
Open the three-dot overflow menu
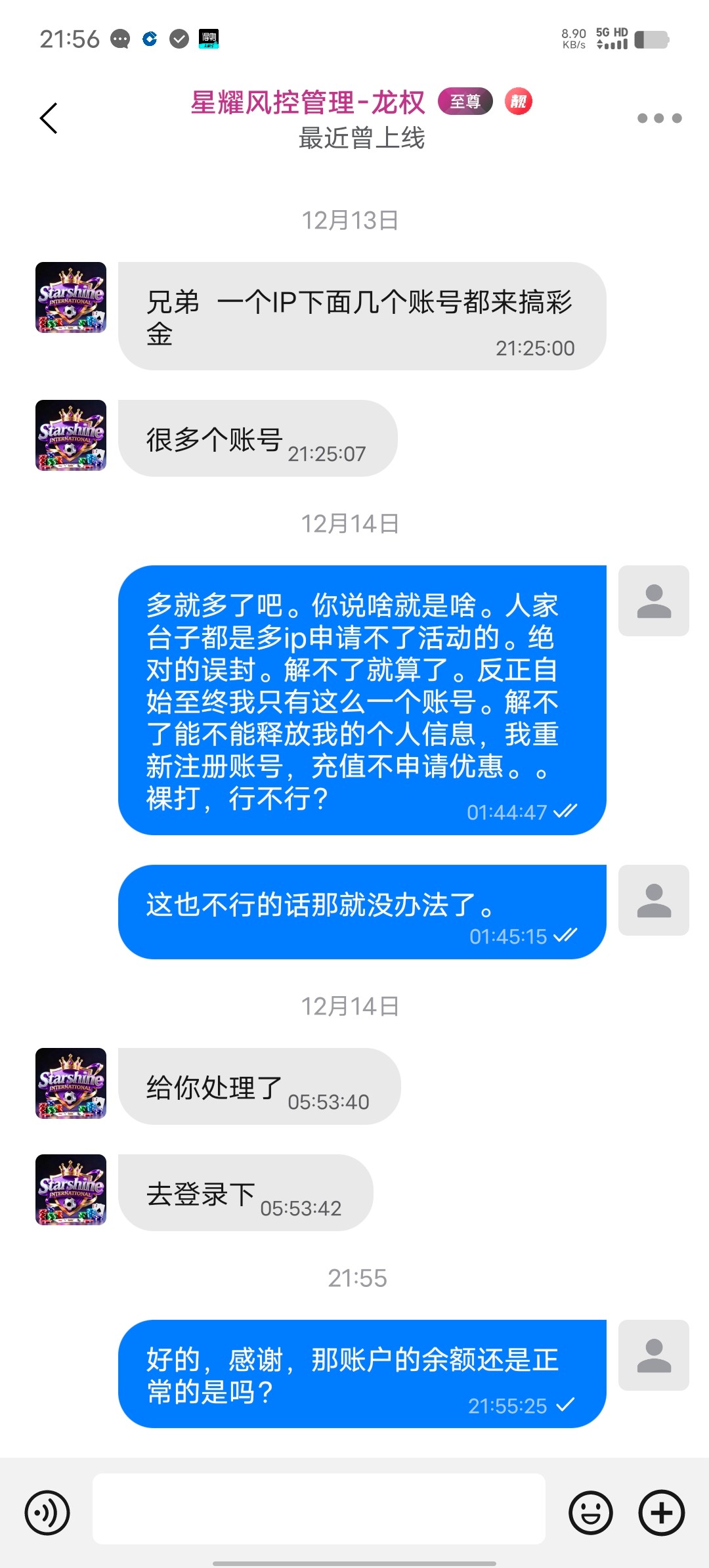659,118
